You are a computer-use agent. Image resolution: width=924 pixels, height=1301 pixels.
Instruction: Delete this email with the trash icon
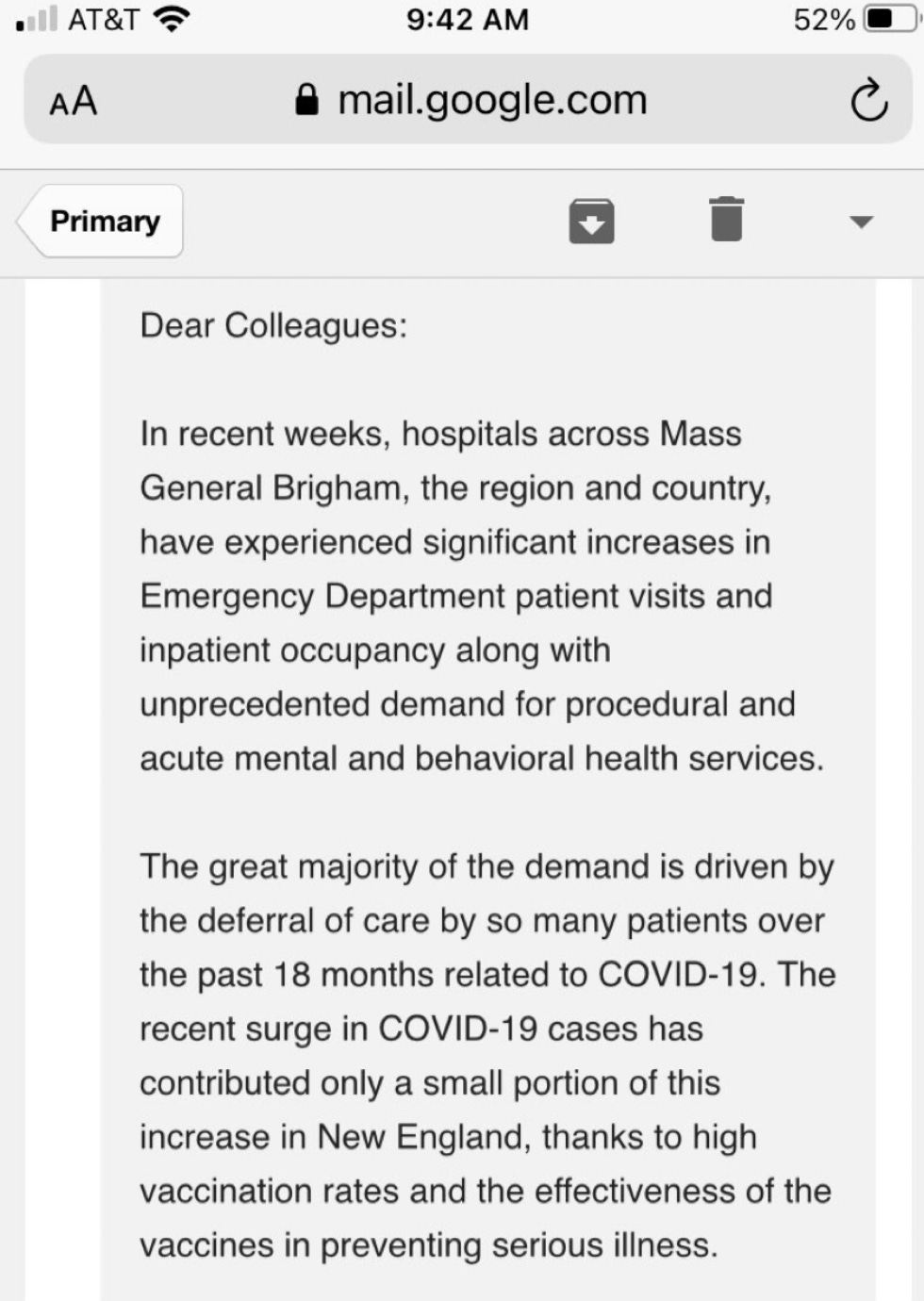726,220
